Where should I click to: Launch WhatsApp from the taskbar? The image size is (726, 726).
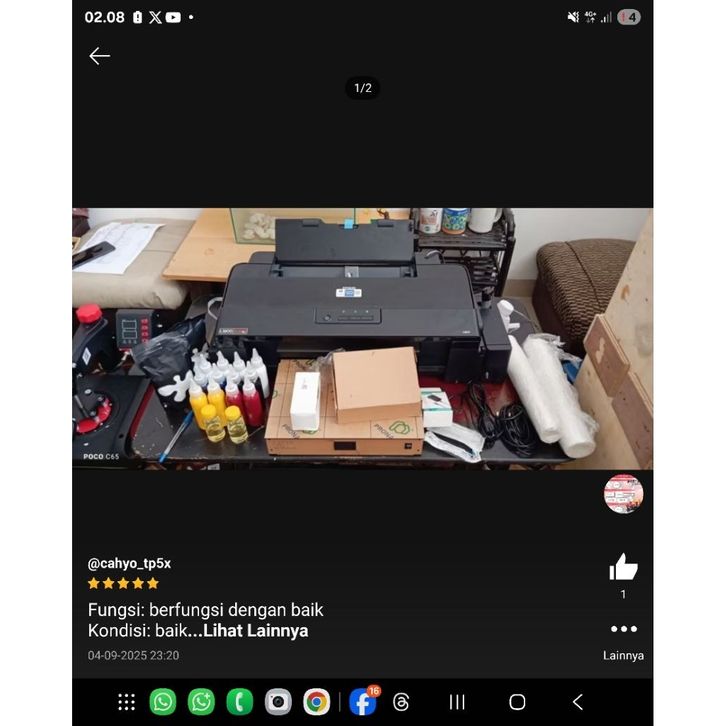pyautogui.click(x=163, y=702)
